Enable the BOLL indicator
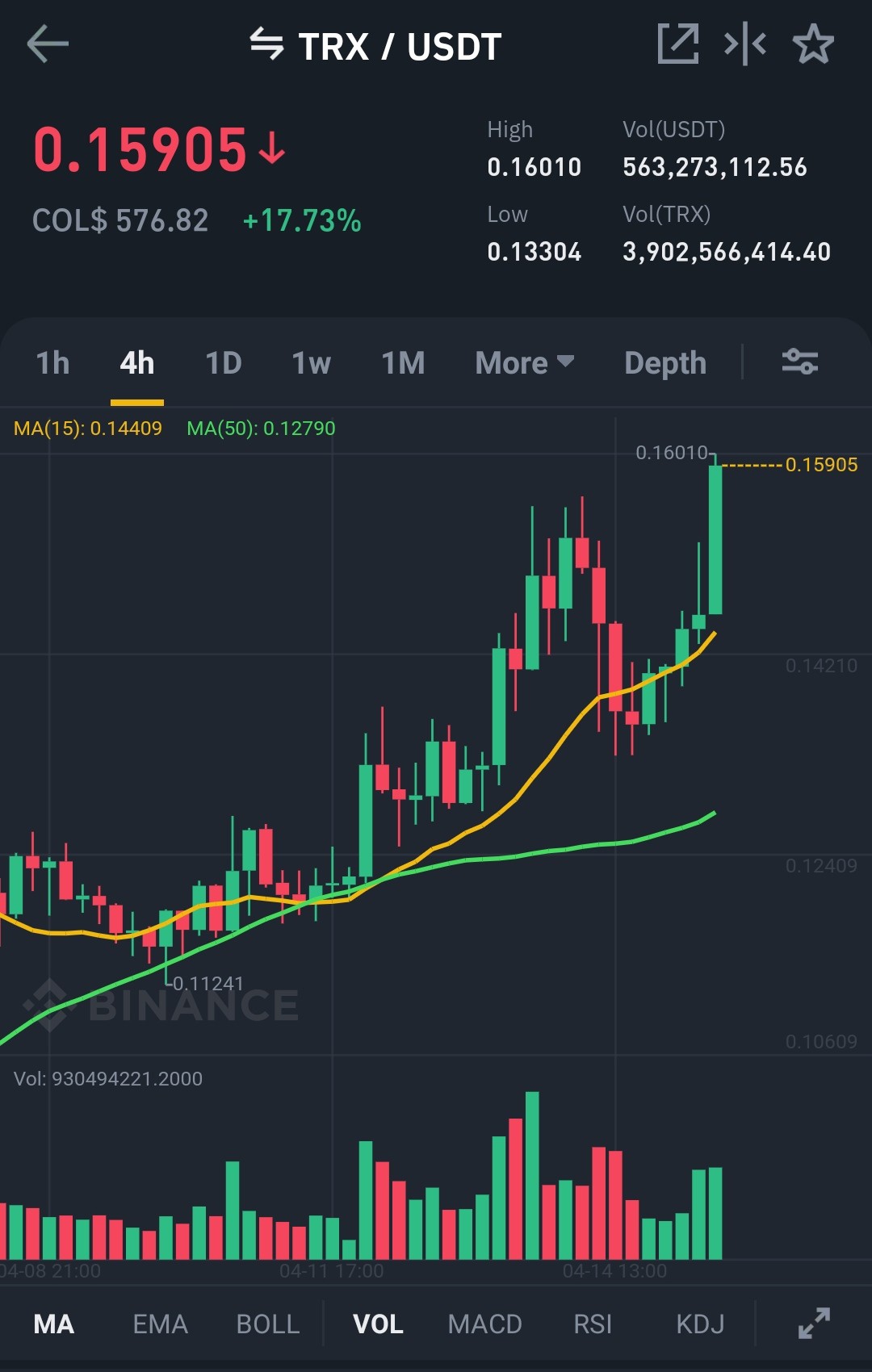Screen dimensions: 872x1372 point(268,1324)
